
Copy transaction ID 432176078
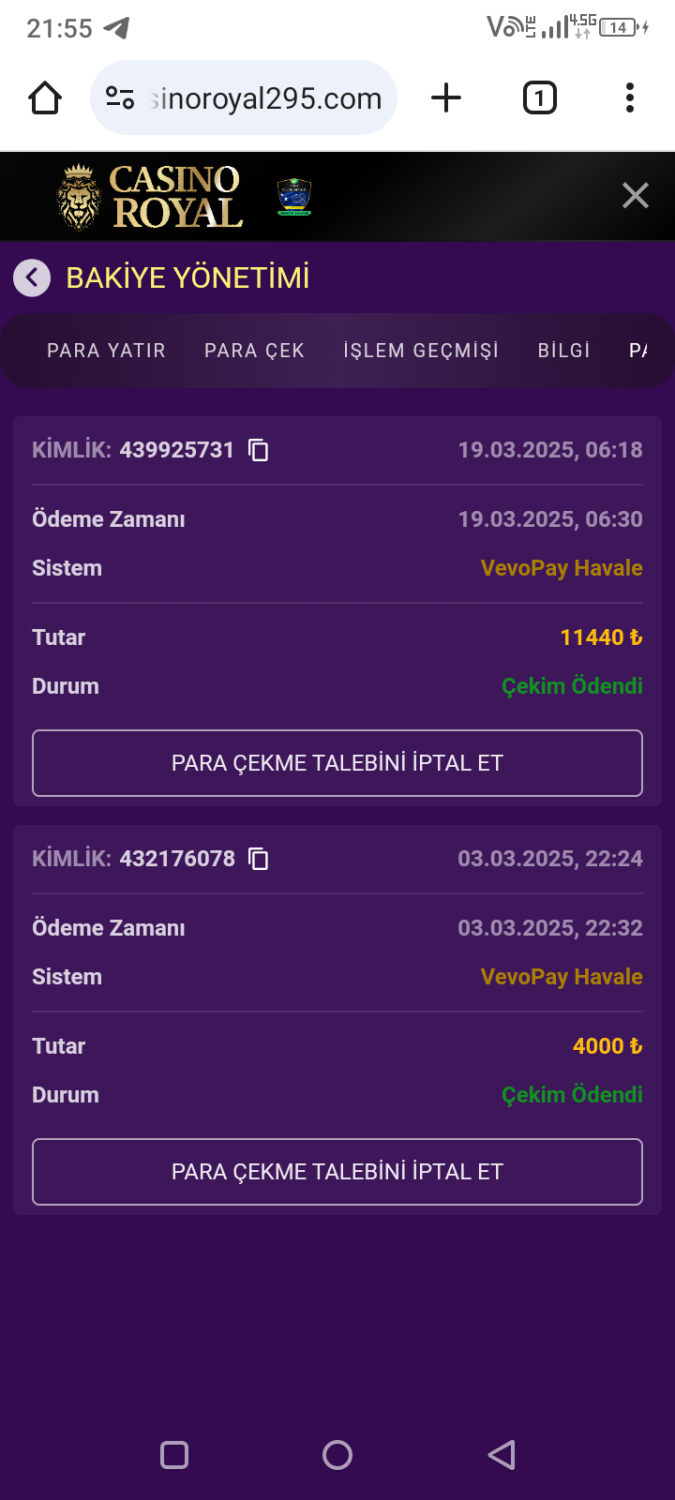(x=259, y=859)
